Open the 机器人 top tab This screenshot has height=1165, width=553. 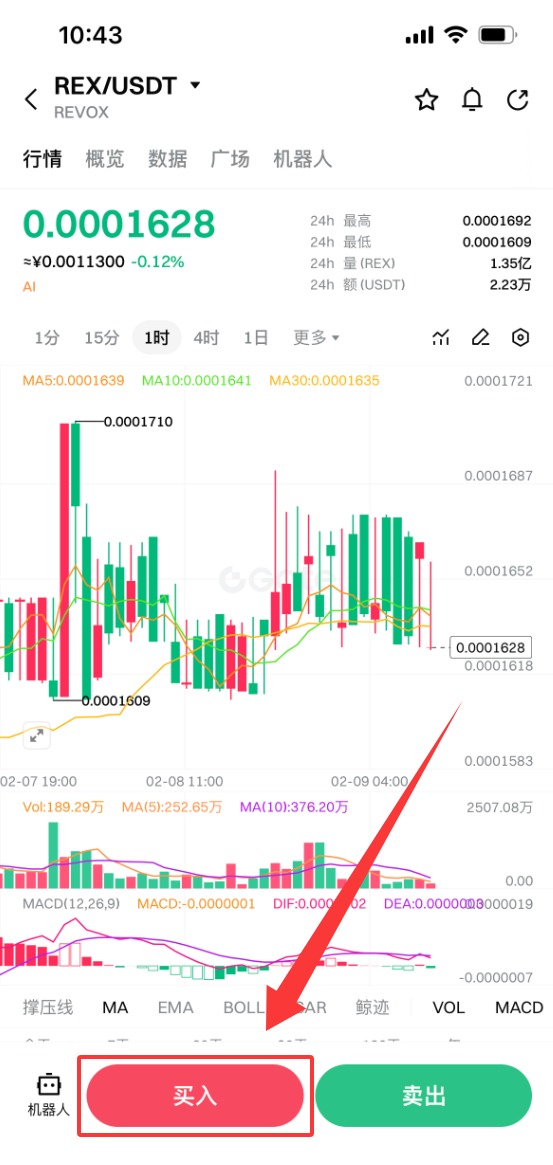(x=303, y=158)
